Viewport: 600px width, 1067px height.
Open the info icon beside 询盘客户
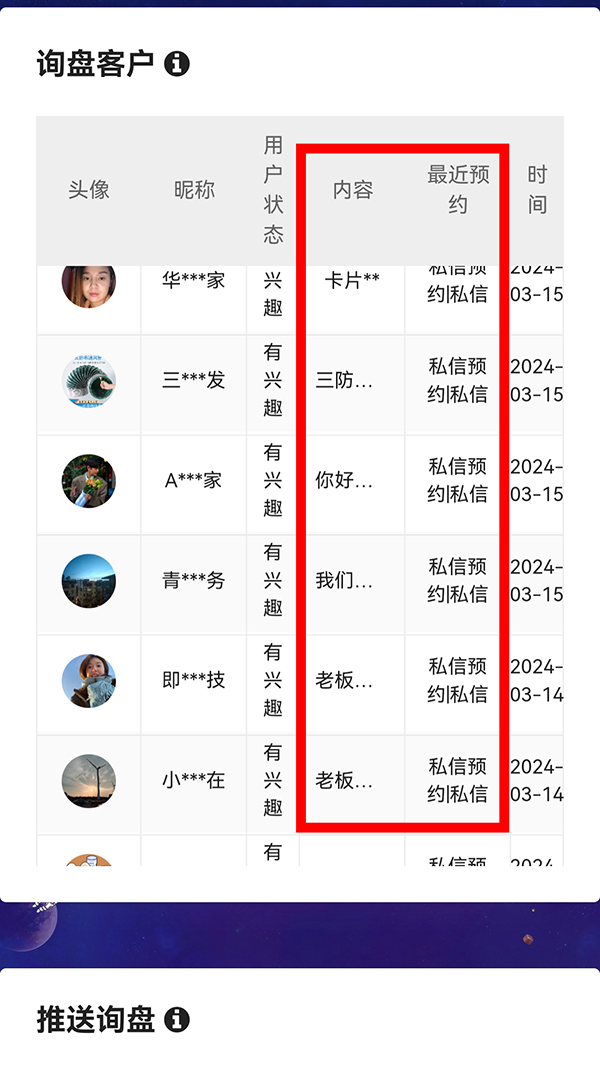point(177,64)
